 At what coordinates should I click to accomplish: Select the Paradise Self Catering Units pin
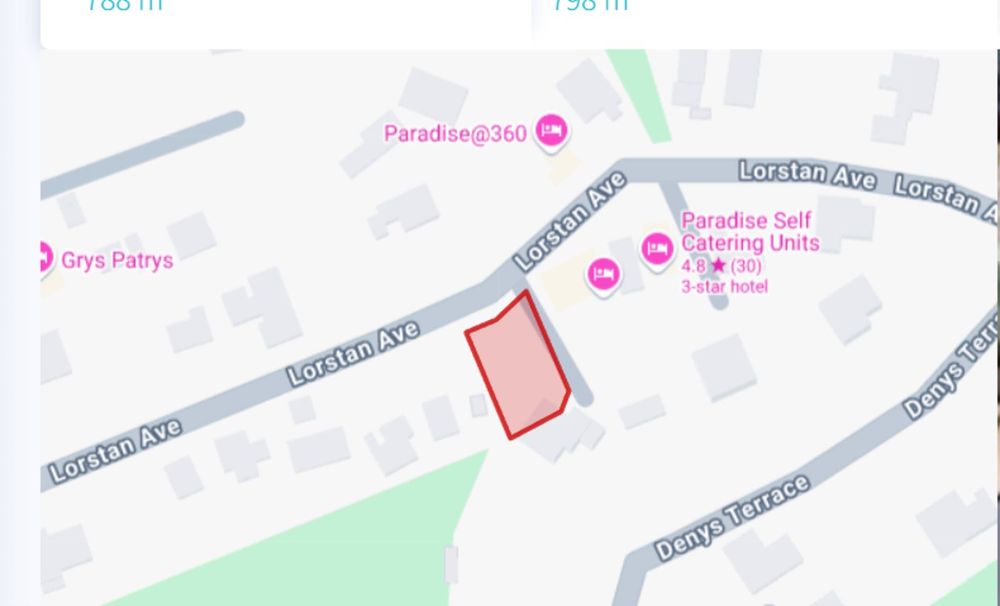(657, 248)
